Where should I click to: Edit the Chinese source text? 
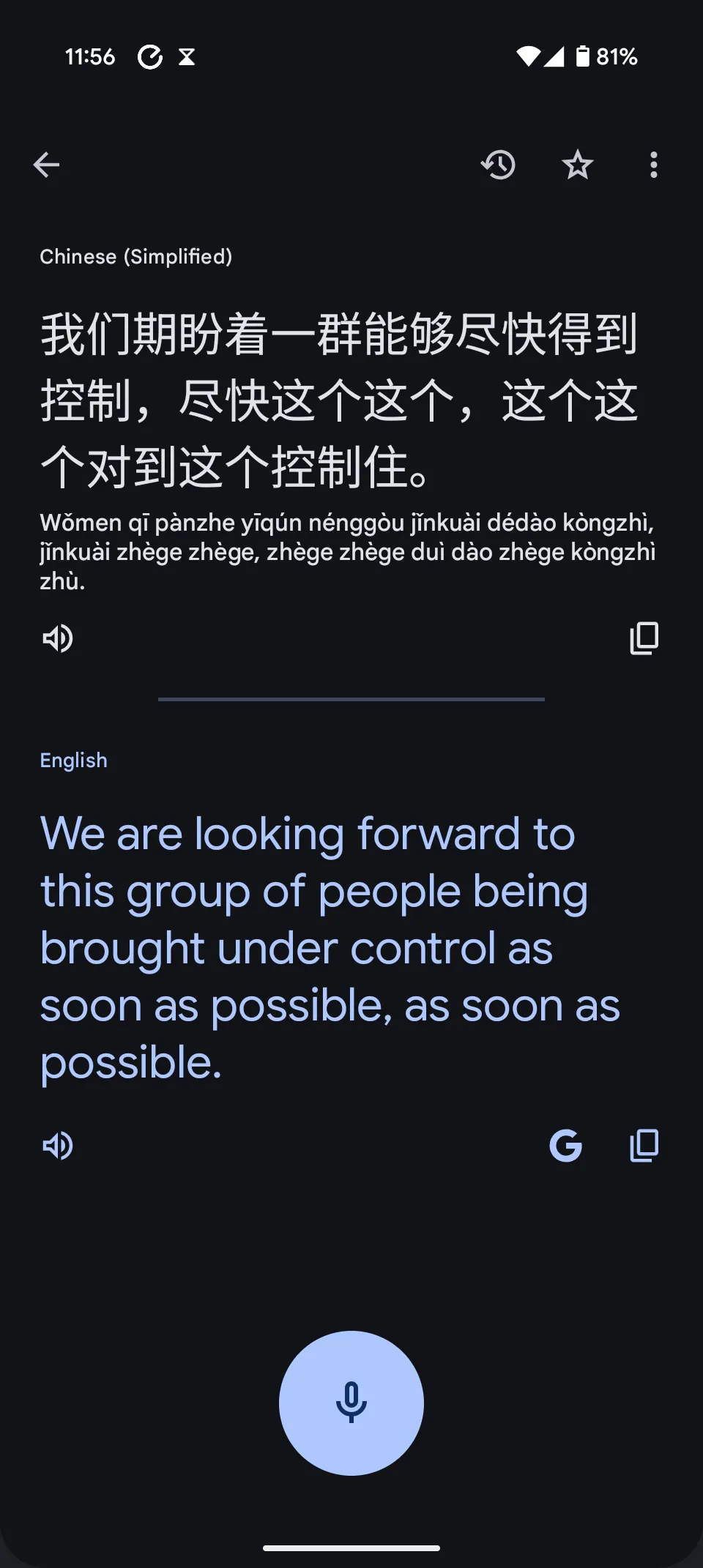(x=338, y=400)
